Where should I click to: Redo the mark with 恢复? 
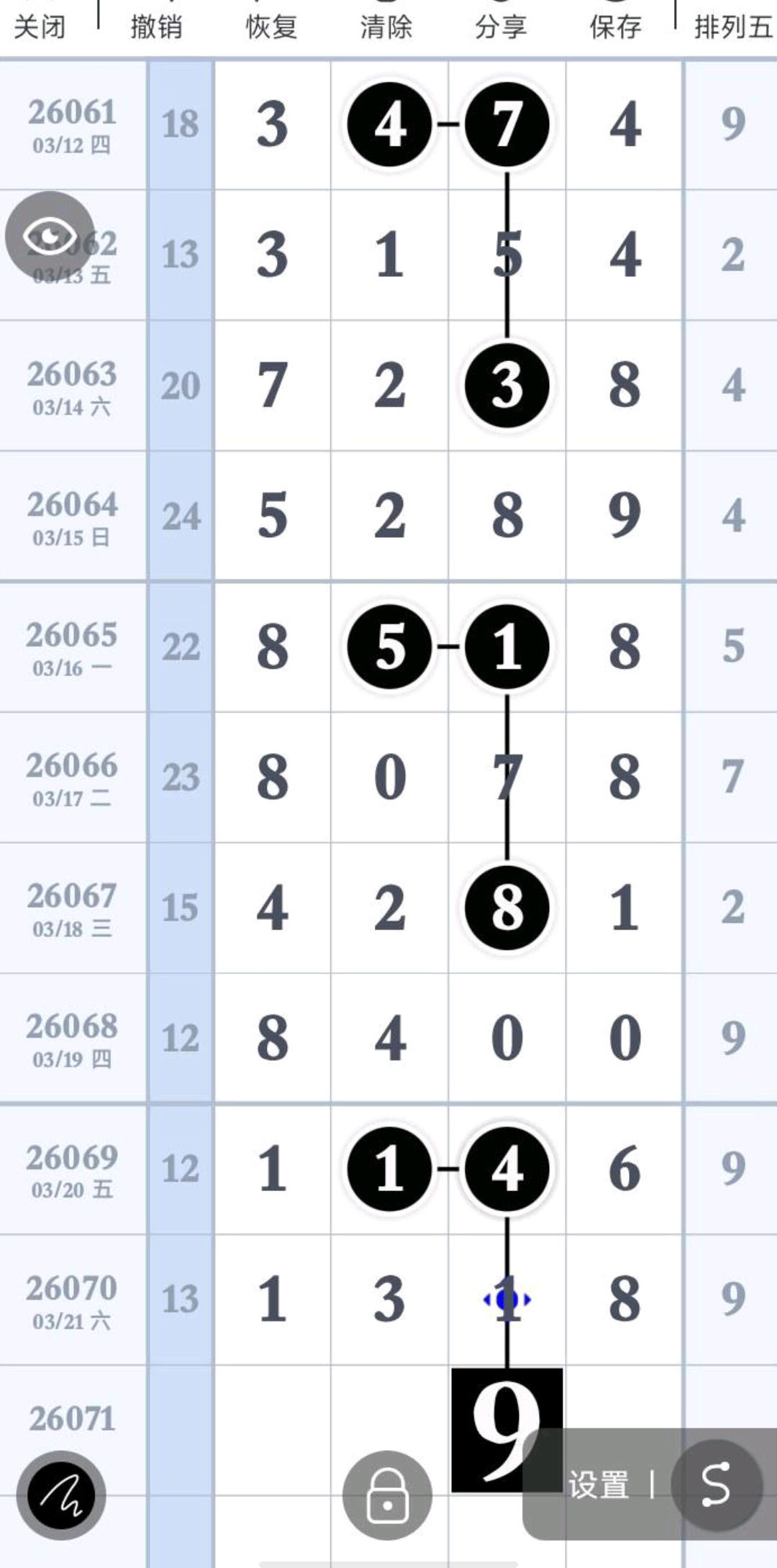271,26
